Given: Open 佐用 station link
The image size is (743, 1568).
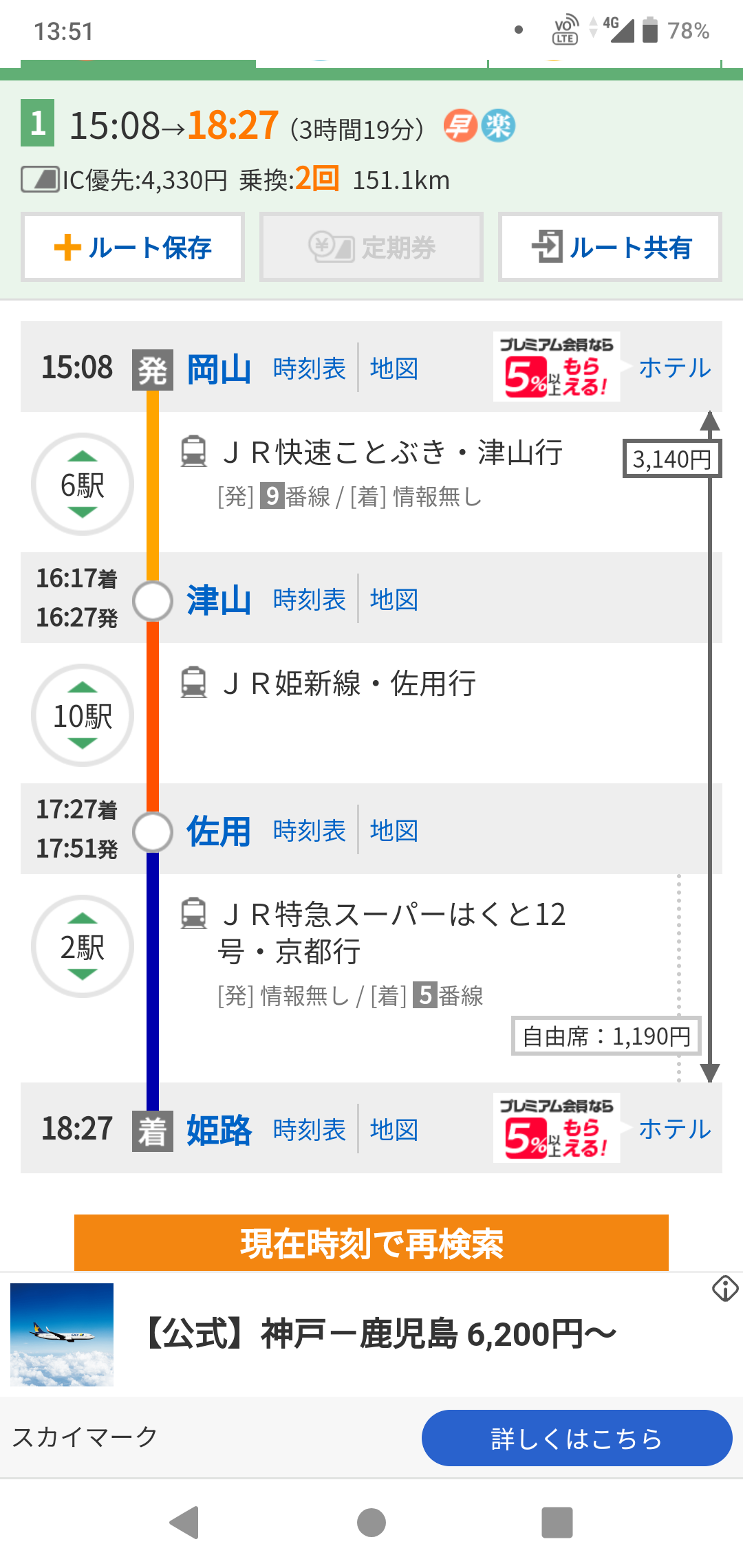Looking at the screenshot, I should coord(219,831).
